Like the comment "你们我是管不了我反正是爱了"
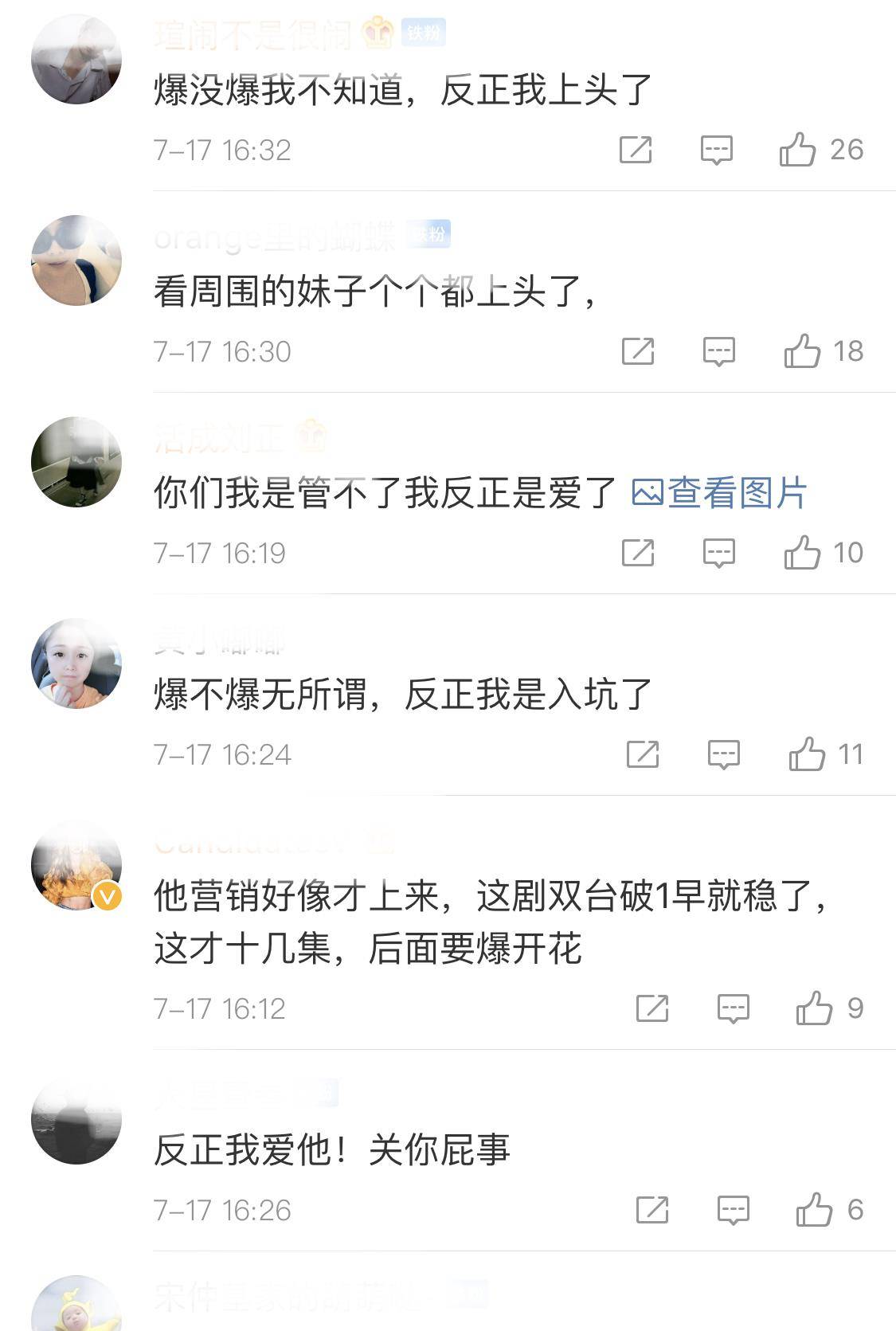 tap(802, 553)
